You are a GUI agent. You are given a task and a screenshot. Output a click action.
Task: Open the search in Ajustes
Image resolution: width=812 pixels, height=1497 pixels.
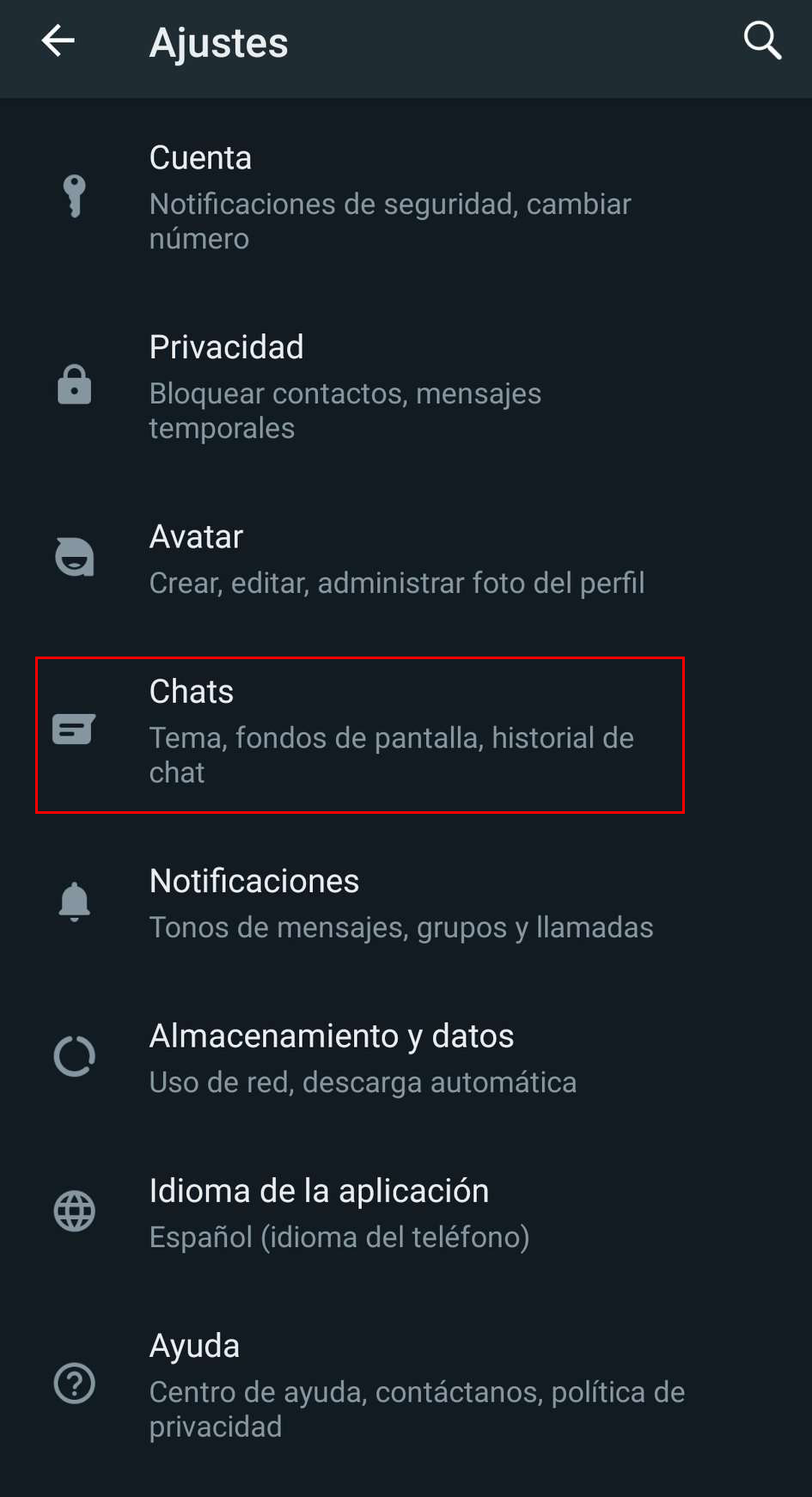pyautogui.click(x=761, y=40)
